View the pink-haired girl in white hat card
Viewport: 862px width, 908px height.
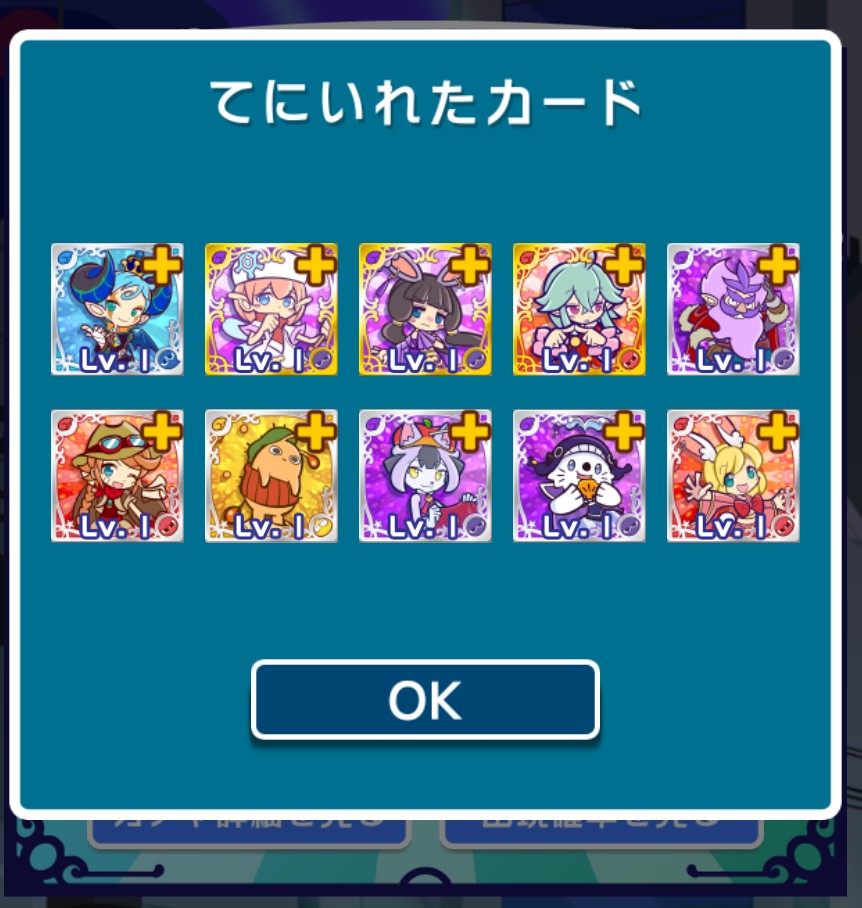coord(271,309)
